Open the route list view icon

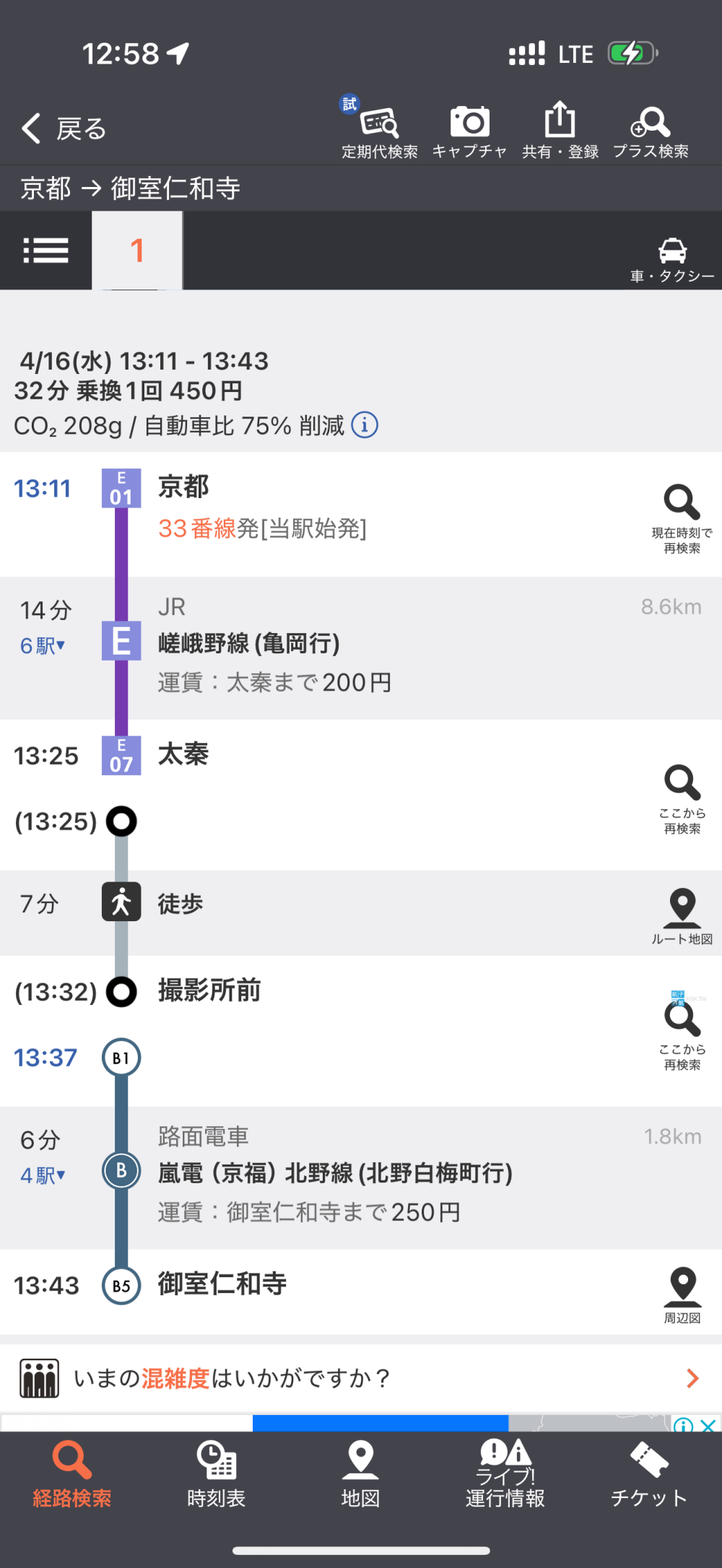point(45,251)
